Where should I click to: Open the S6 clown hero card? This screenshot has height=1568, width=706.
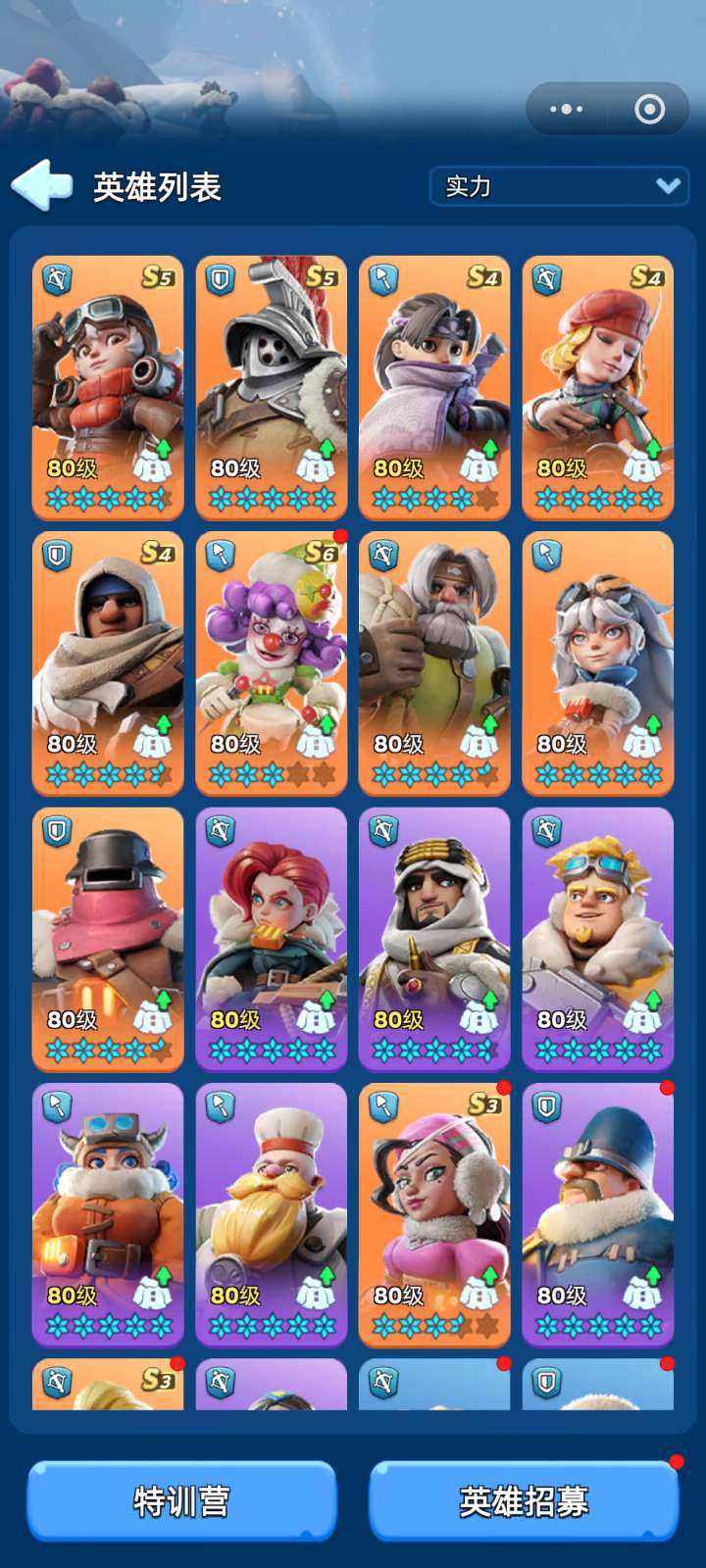(x=272, y=662)
